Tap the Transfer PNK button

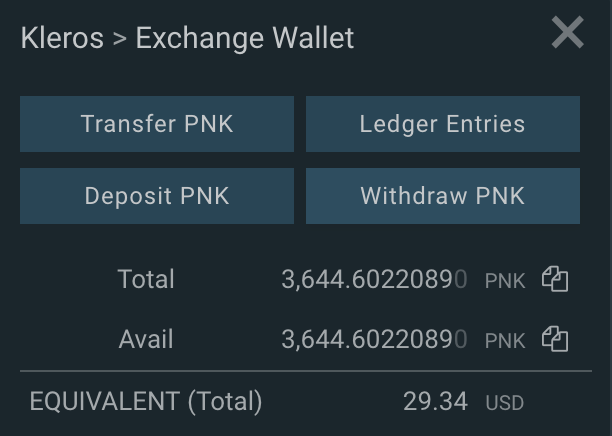point(157,124)
